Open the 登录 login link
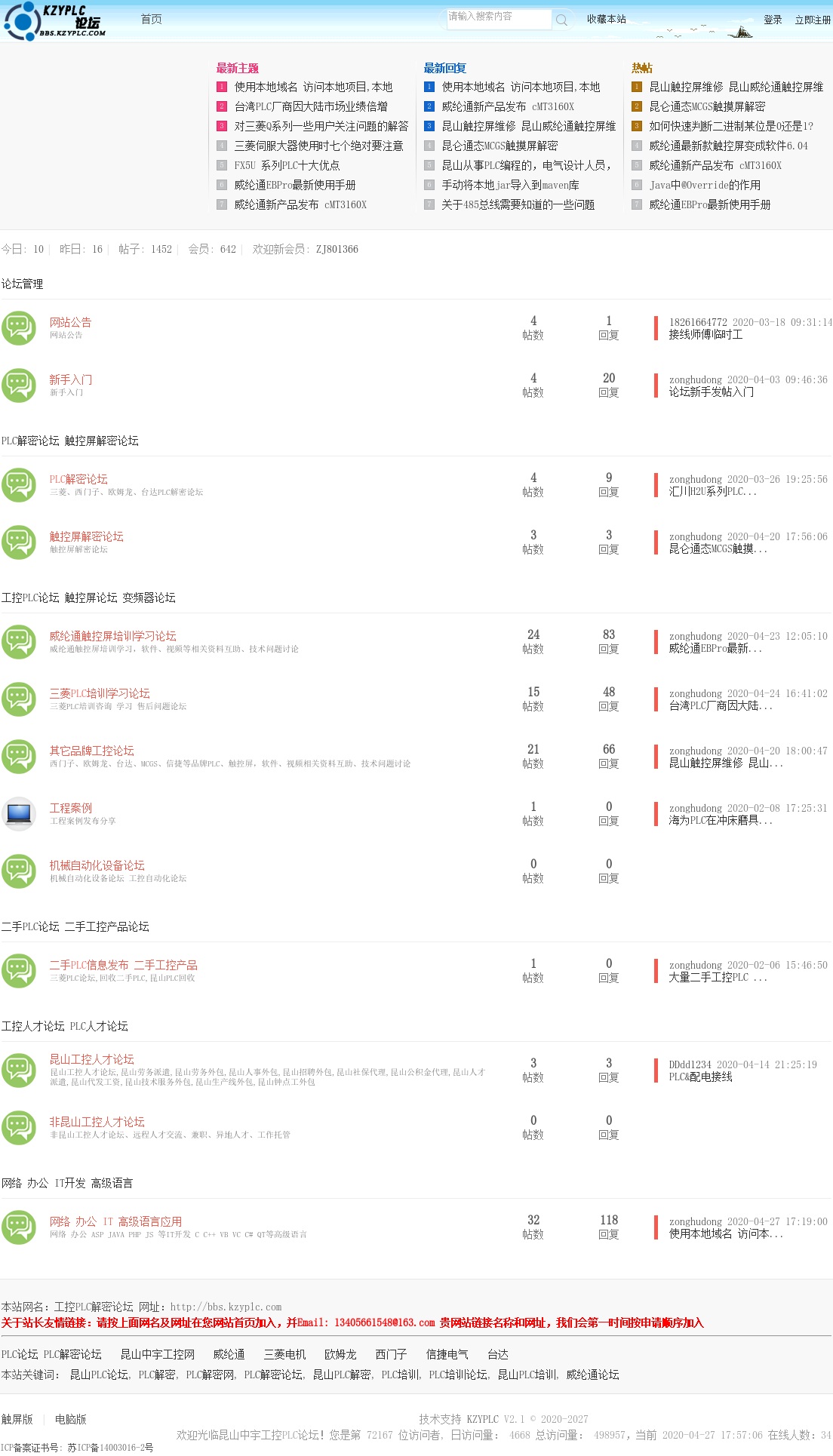The image size is (833, 1456). [x=773, y=20]
